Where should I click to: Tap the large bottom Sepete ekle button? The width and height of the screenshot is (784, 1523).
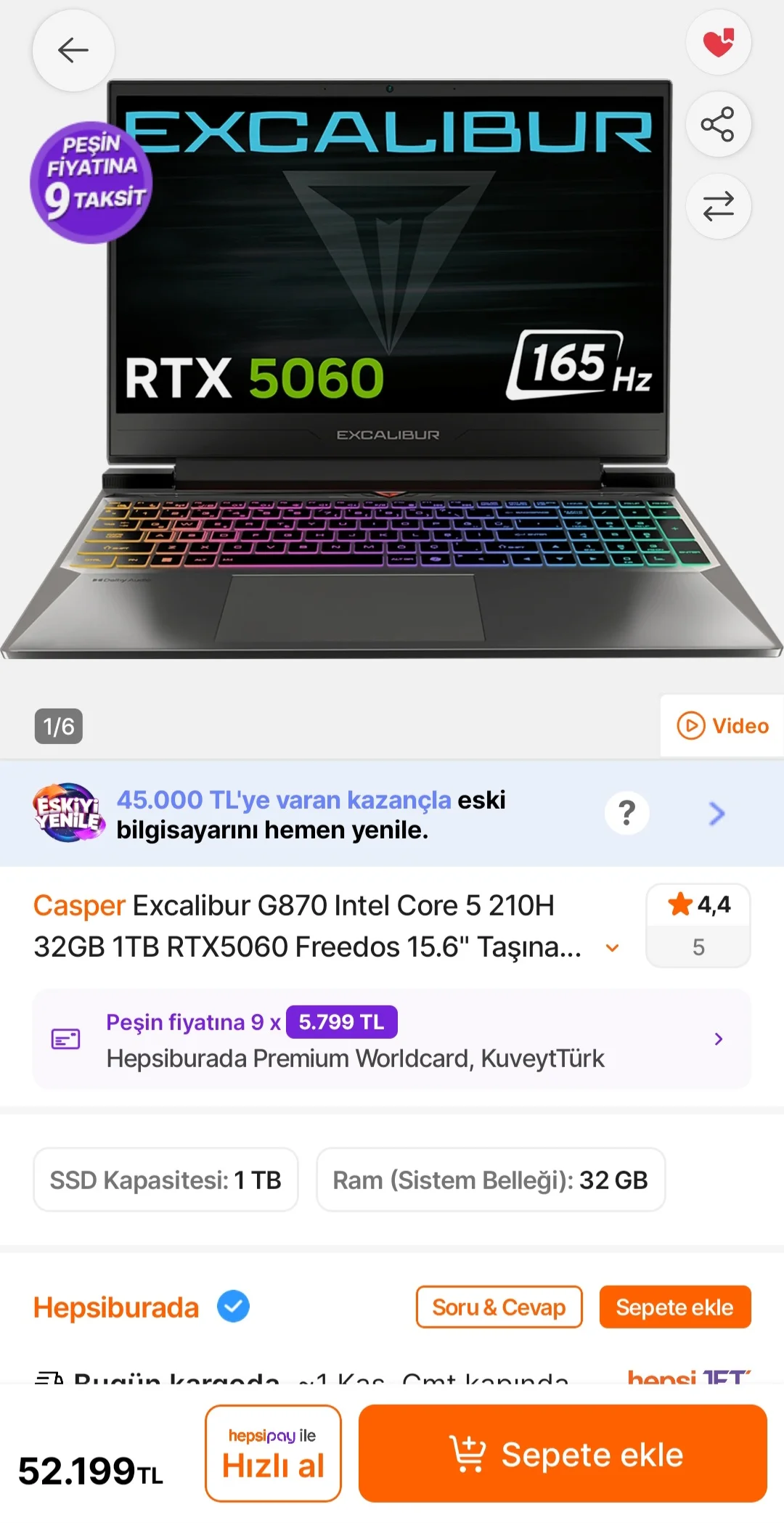coord(563,1453)
